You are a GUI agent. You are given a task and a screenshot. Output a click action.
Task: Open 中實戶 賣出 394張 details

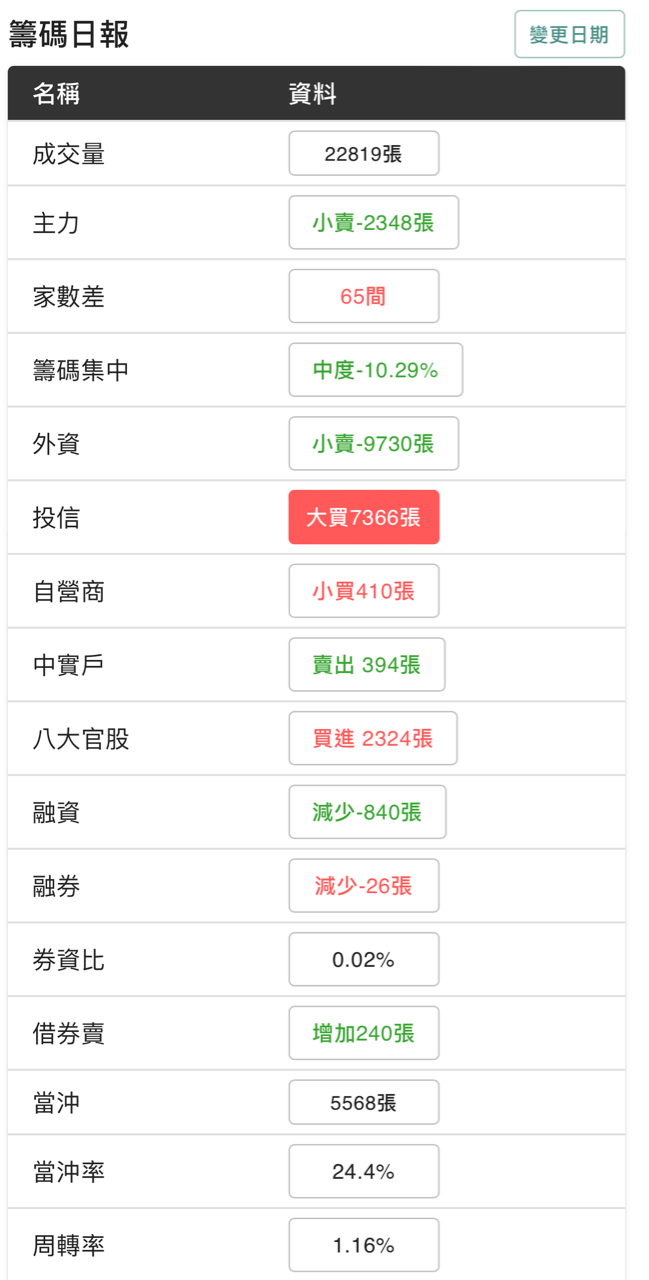click(367, 665)
